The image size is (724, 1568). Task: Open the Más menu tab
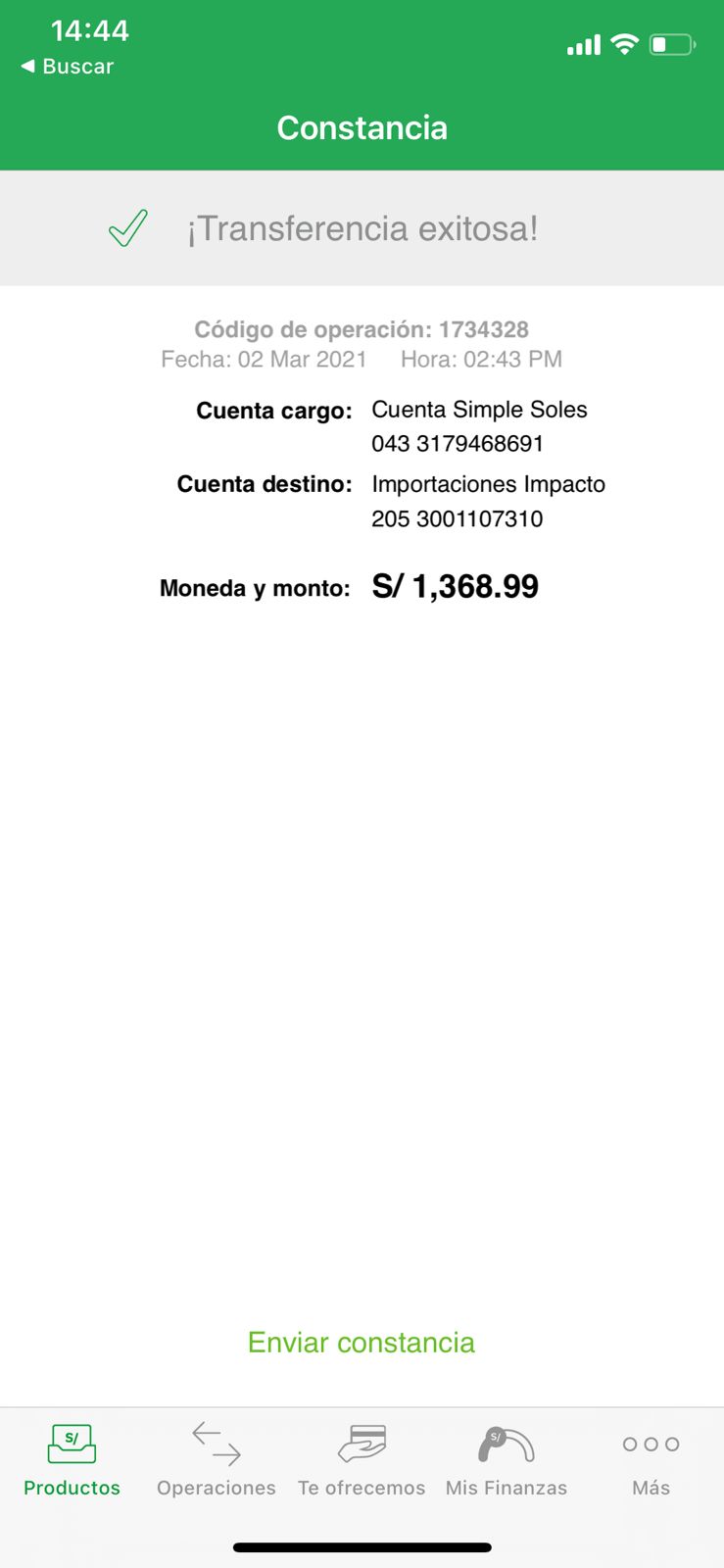(x=651, y=1460)
